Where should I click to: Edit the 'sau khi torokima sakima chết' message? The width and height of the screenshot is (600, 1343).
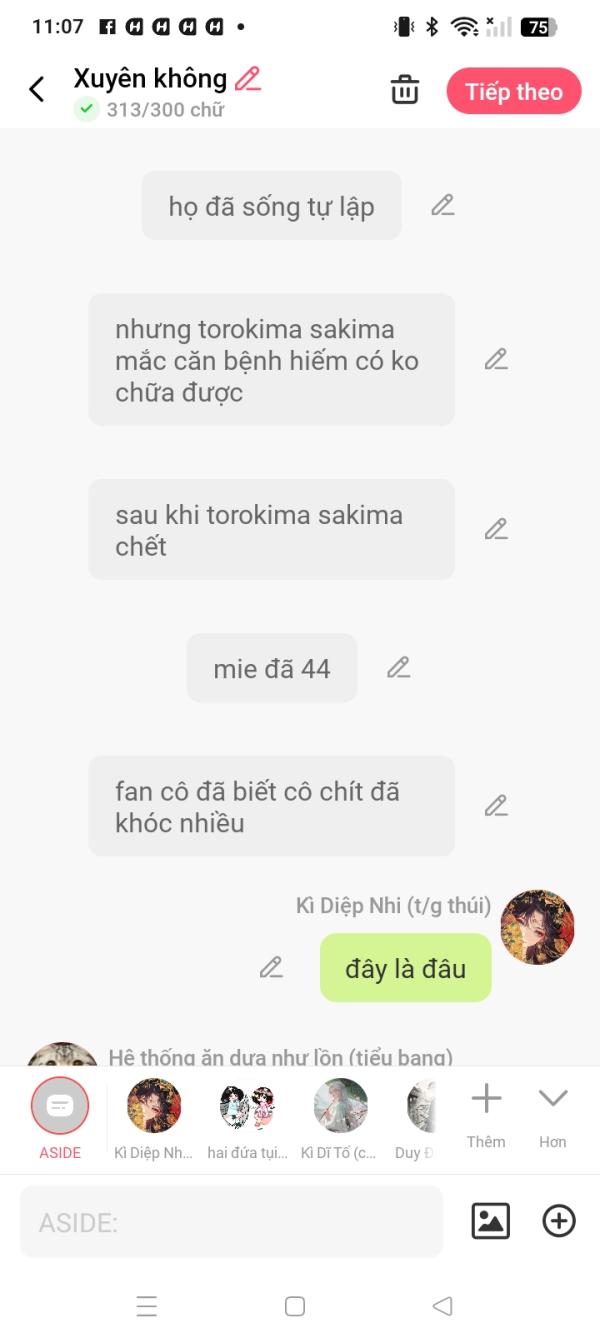click(x=496, y=530)
